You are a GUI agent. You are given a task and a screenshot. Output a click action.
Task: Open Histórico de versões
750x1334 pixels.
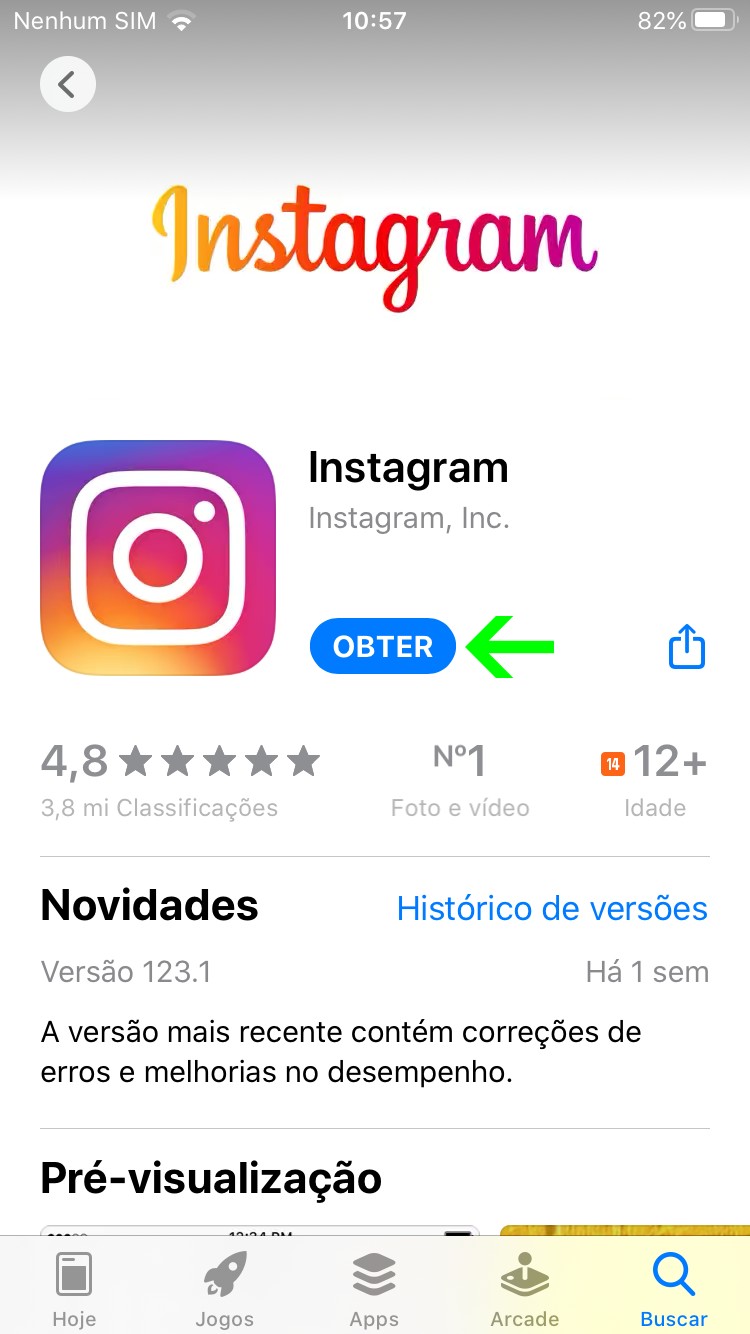point(552,908)
